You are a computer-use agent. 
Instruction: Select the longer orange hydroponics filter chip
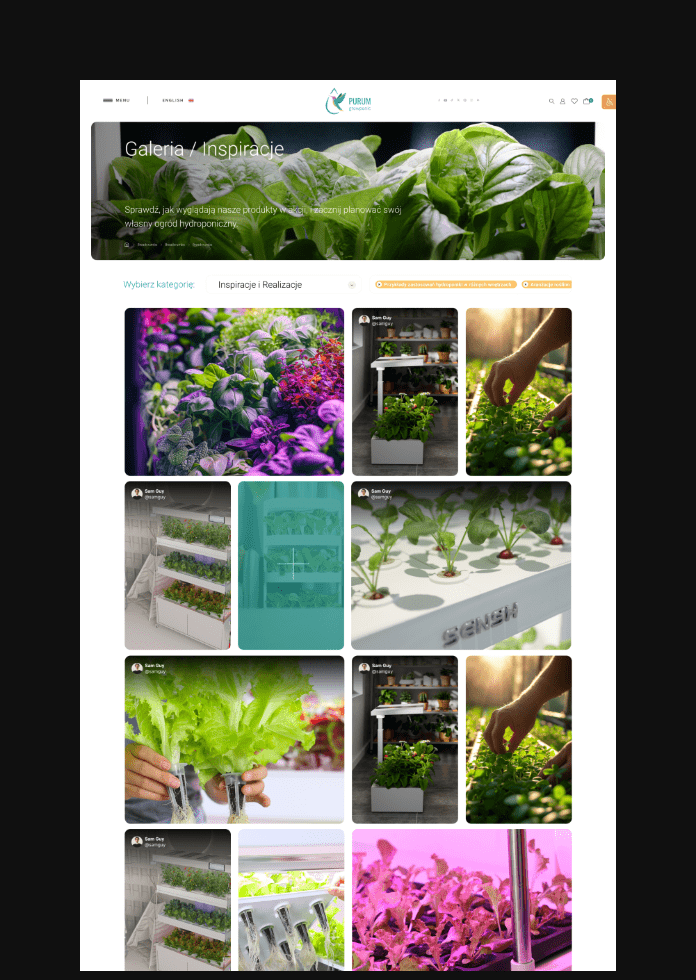click(x=445, y=285)
